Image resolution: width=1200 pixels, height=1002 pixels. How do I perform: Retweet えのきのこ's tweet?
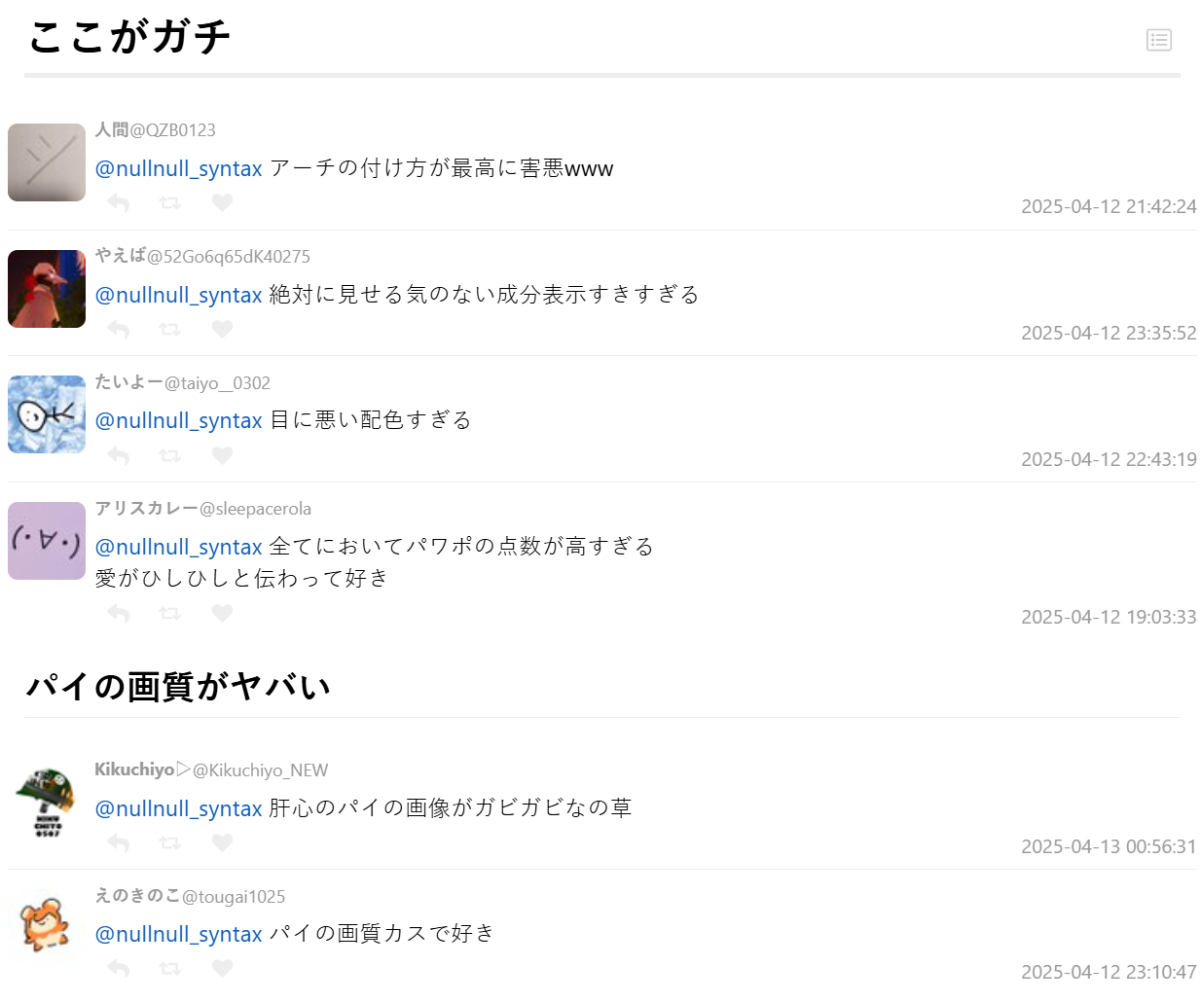click(170, 968)
